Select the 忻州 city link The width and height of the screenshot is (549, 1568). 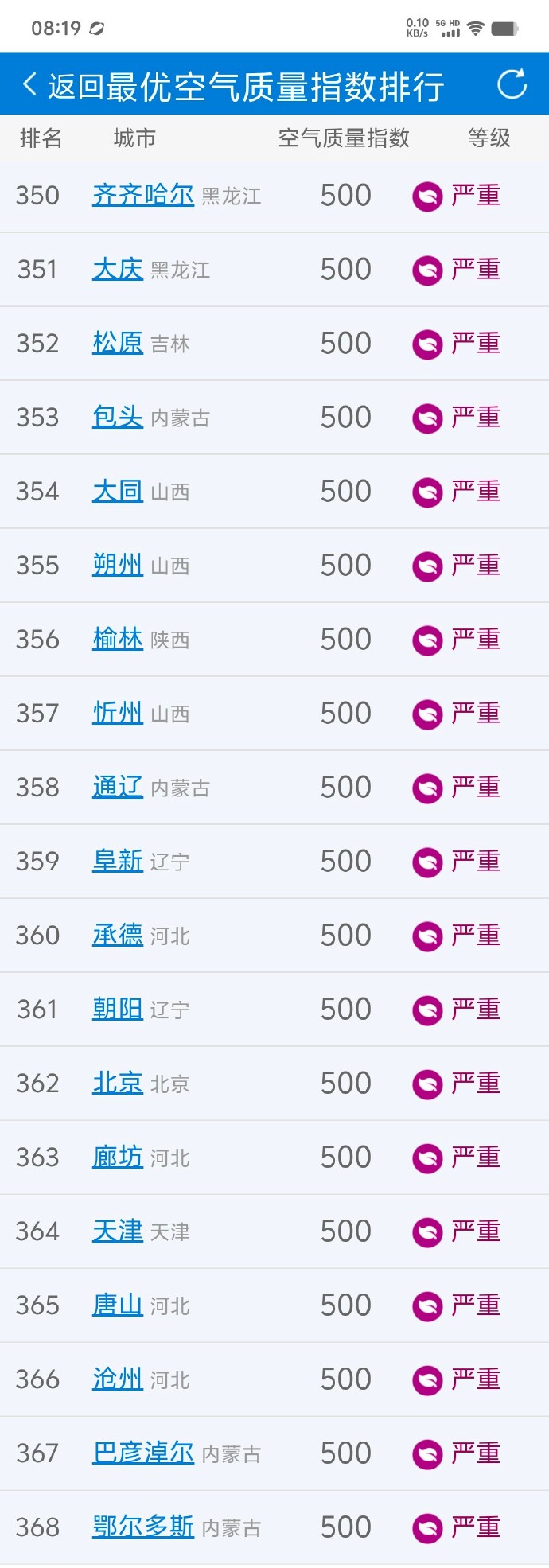coord(118,713)
